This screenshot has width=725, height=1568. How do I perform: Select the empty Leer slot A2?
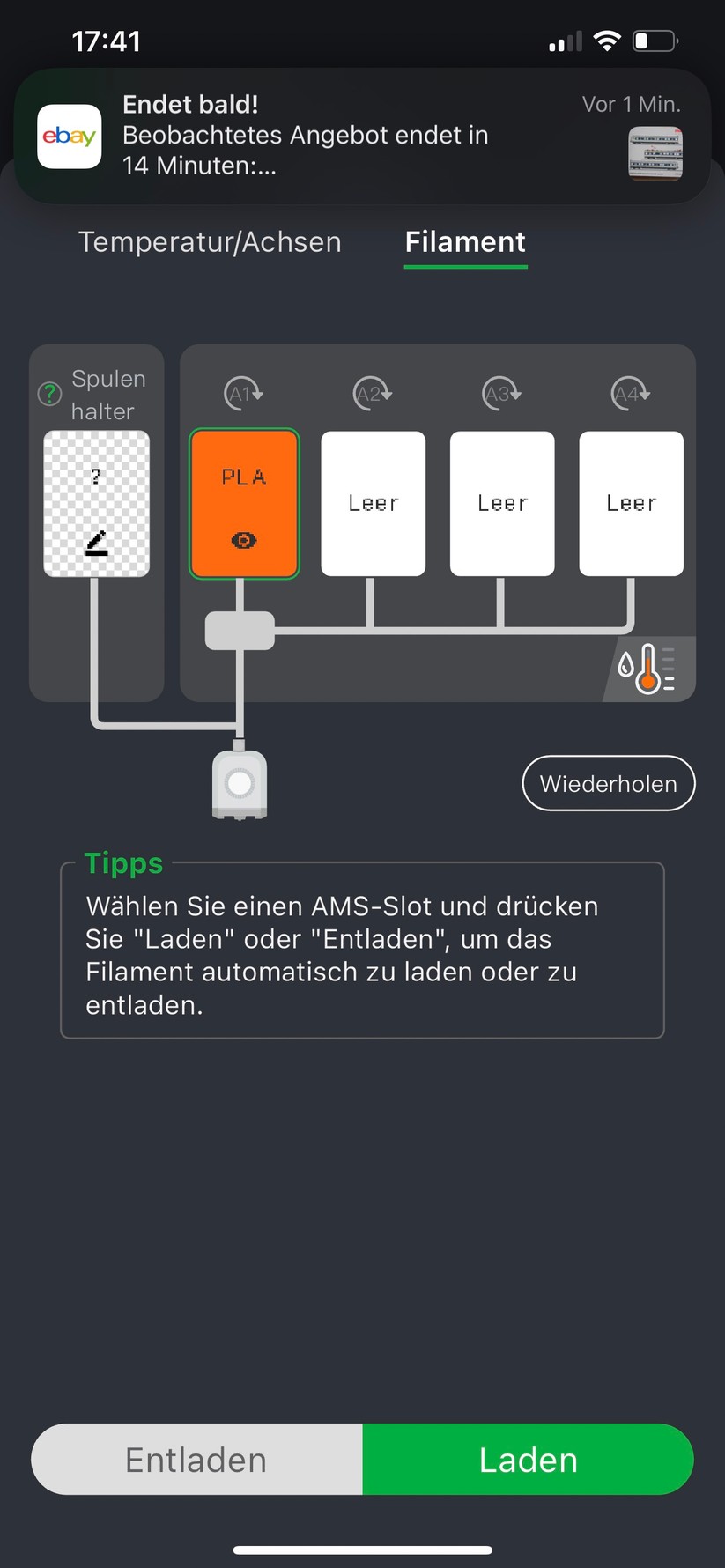pyautogui.click(x=374, y=504)
